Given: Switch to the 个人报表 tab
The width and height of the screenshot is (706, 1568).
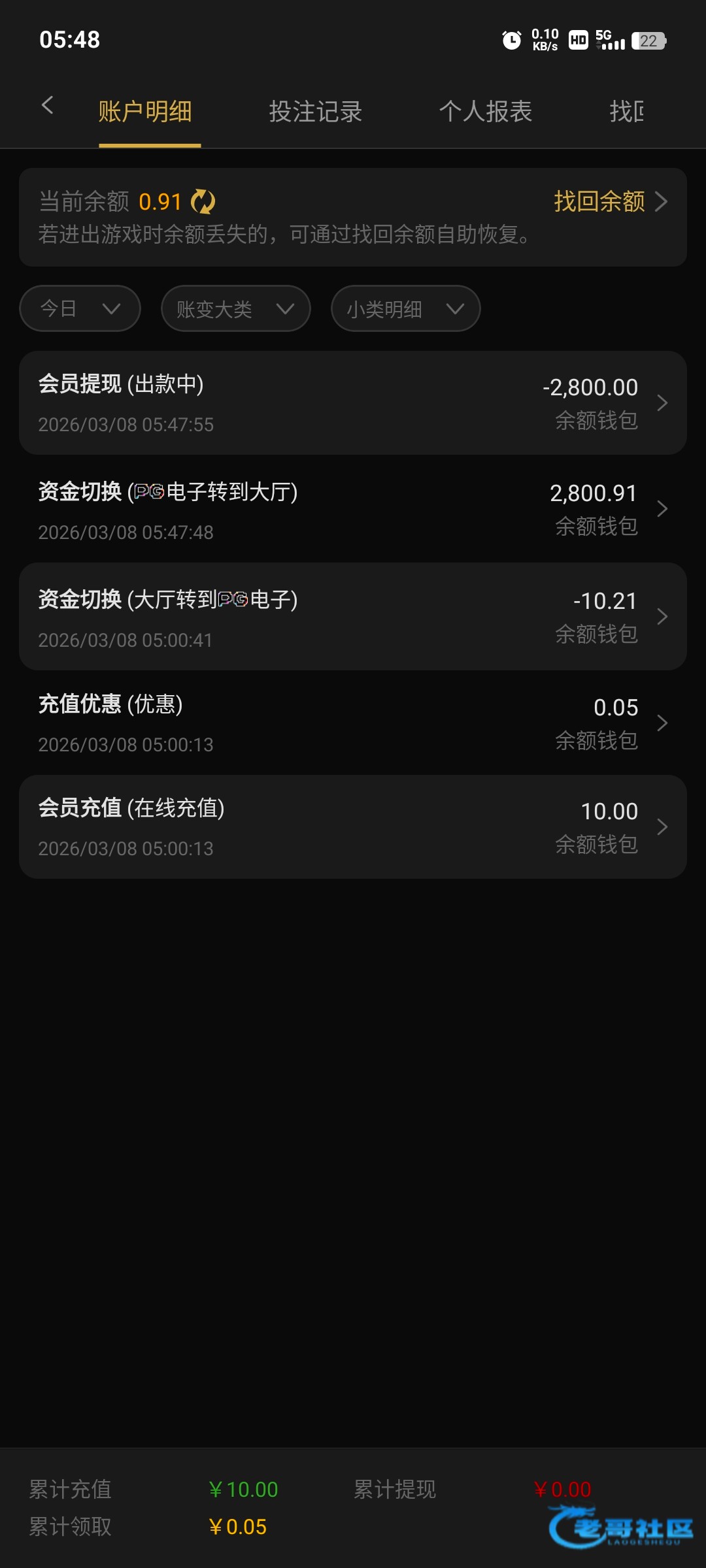Looking at the screenshot, I should 485,112.
